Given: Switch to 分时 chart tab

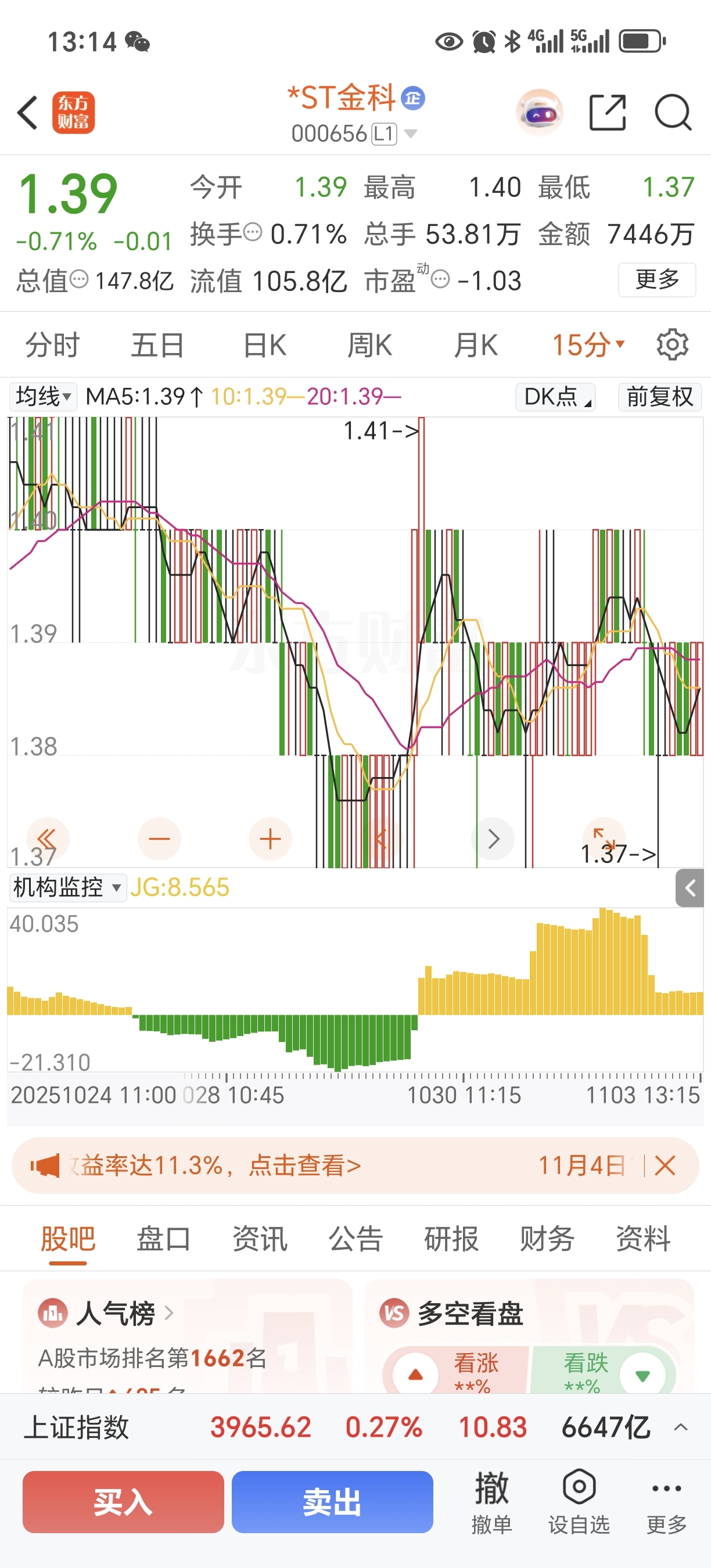Looking at the screenshot, I should click(52, 345).
